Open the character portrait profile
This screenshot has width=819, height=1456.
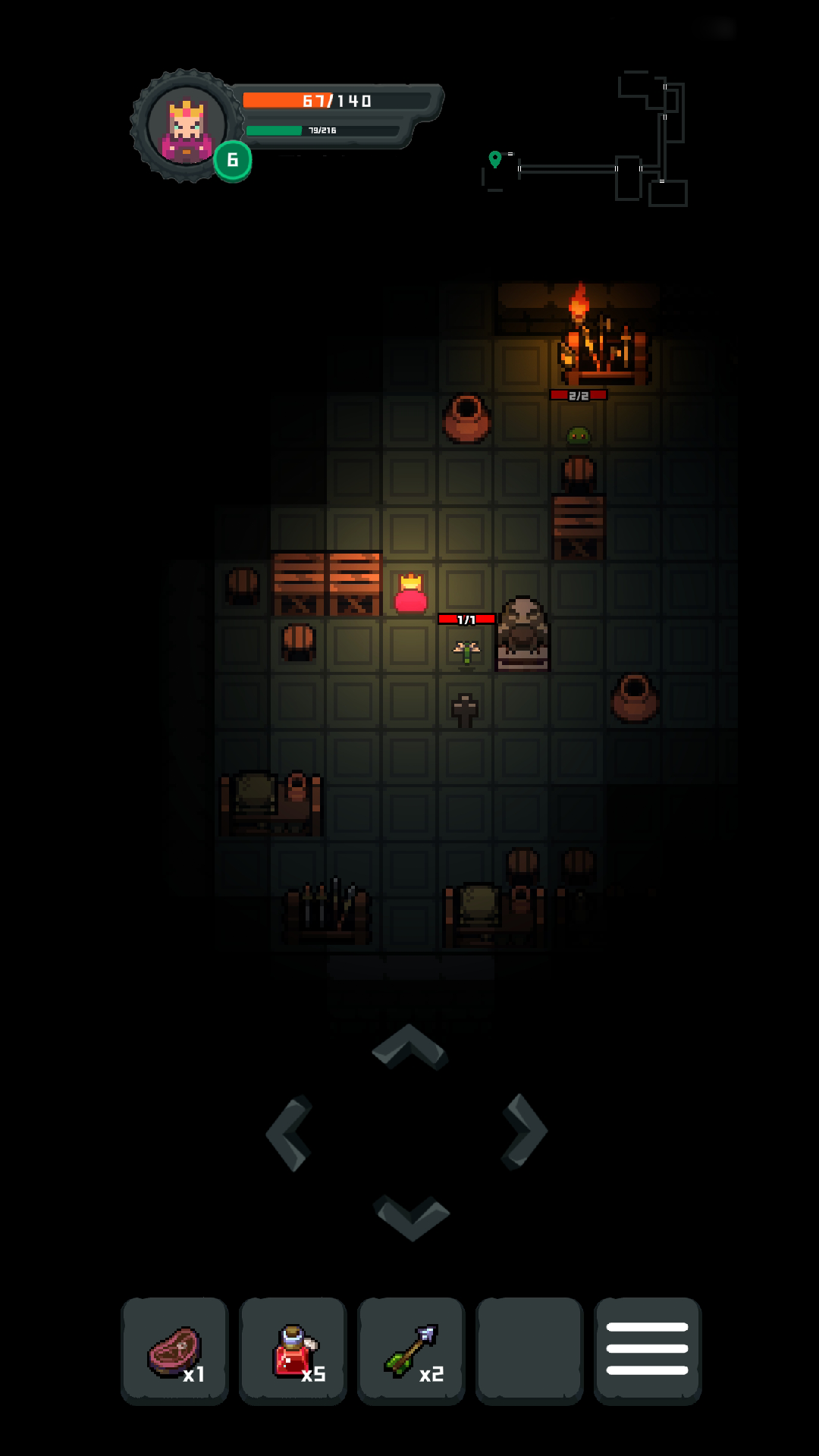(x=187, y=127)
